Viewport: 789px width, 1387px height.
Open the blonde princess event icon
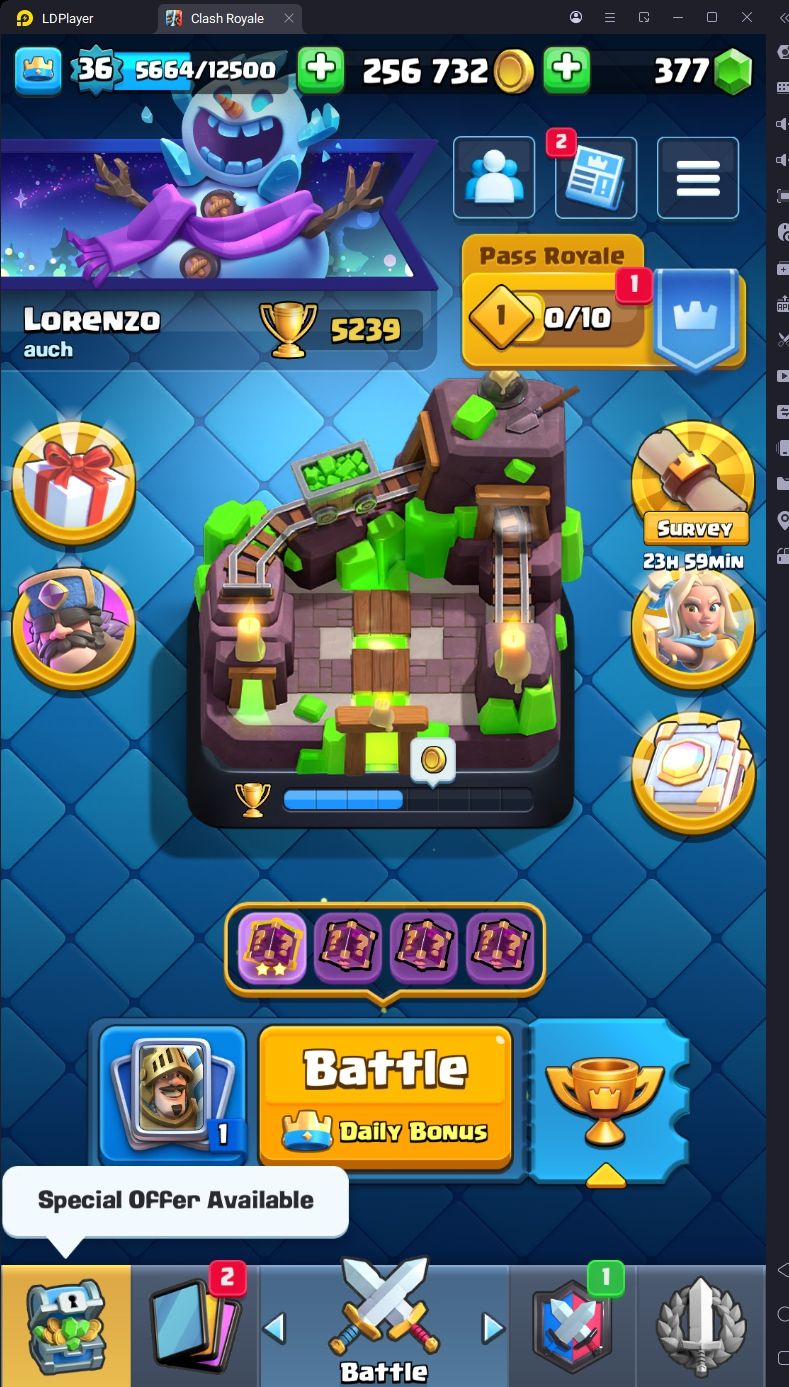tap(693, 628)
